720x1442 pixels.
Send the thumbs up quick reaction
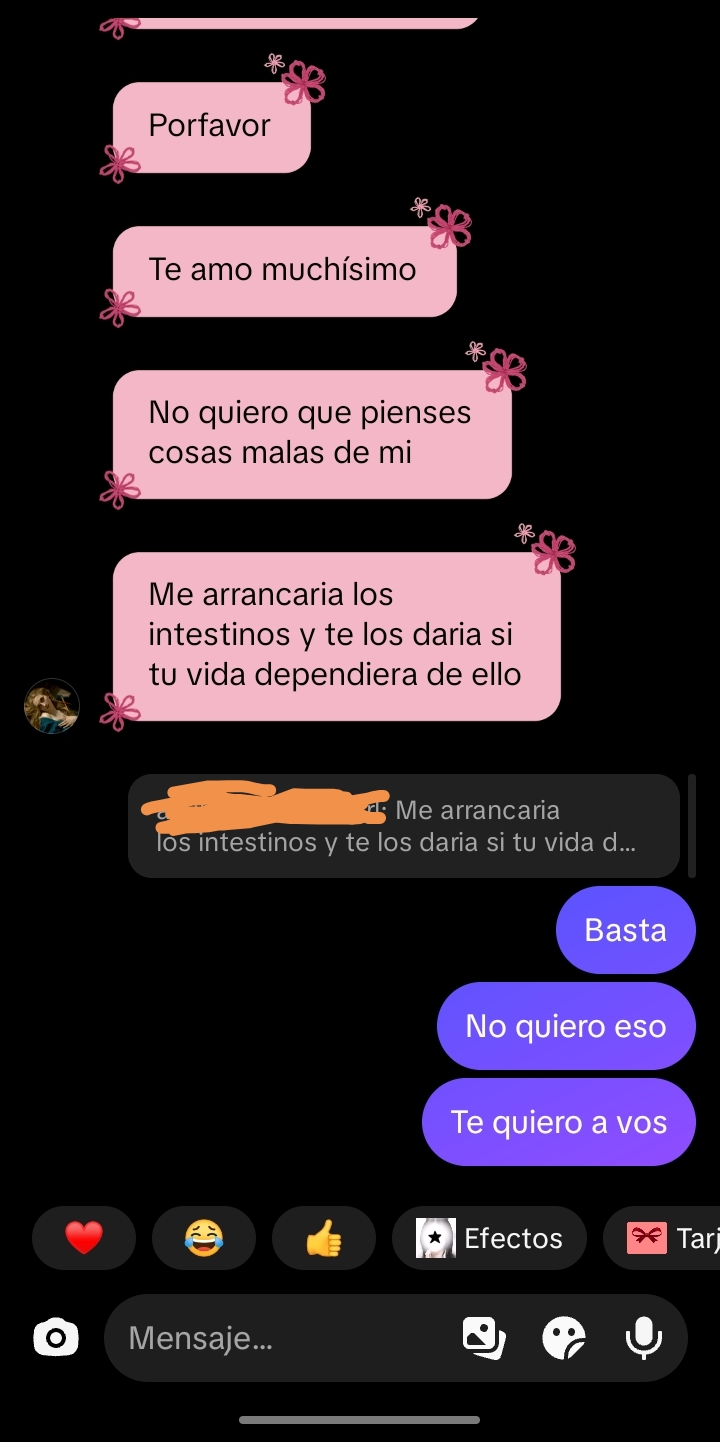tap(324, 1238)
